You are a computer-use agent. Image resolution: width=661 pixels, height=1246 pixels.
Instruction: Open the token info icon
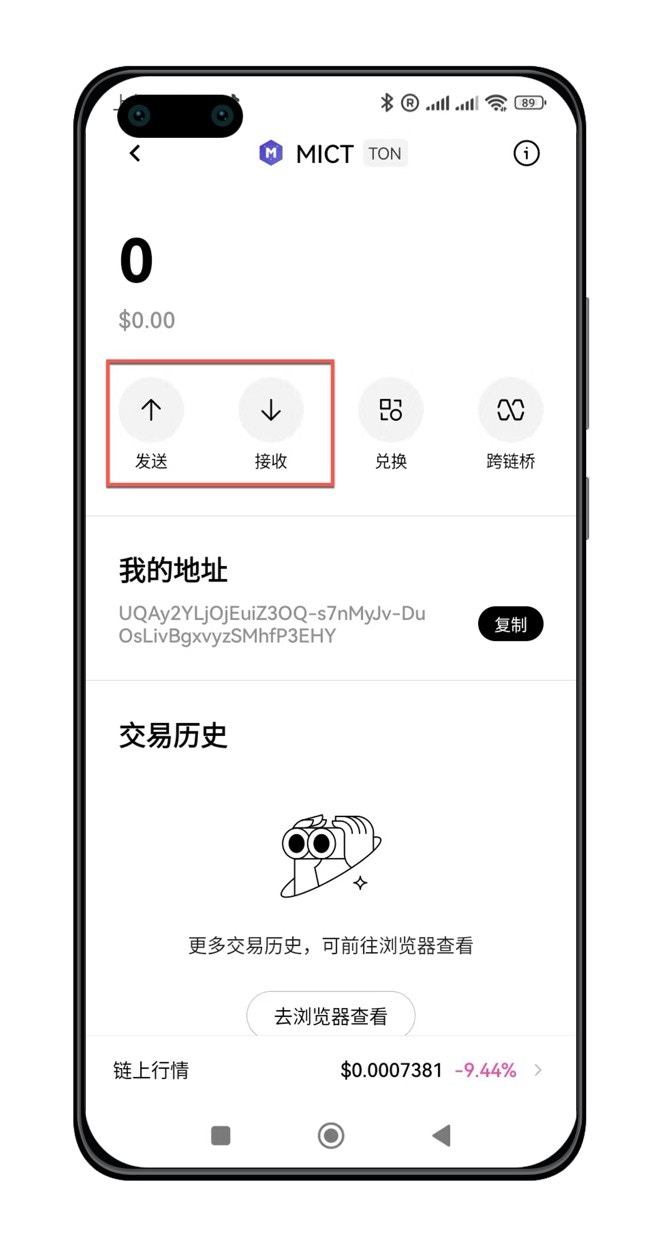point(526,153)
